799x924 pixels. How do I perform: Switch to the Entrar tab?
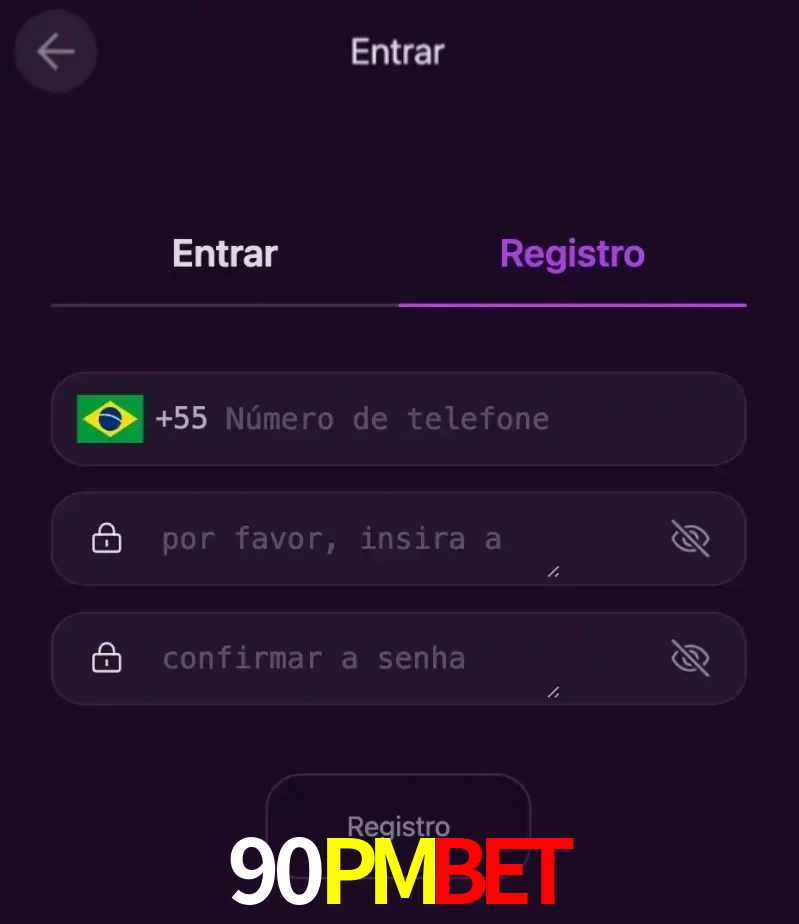coord(224,253)
